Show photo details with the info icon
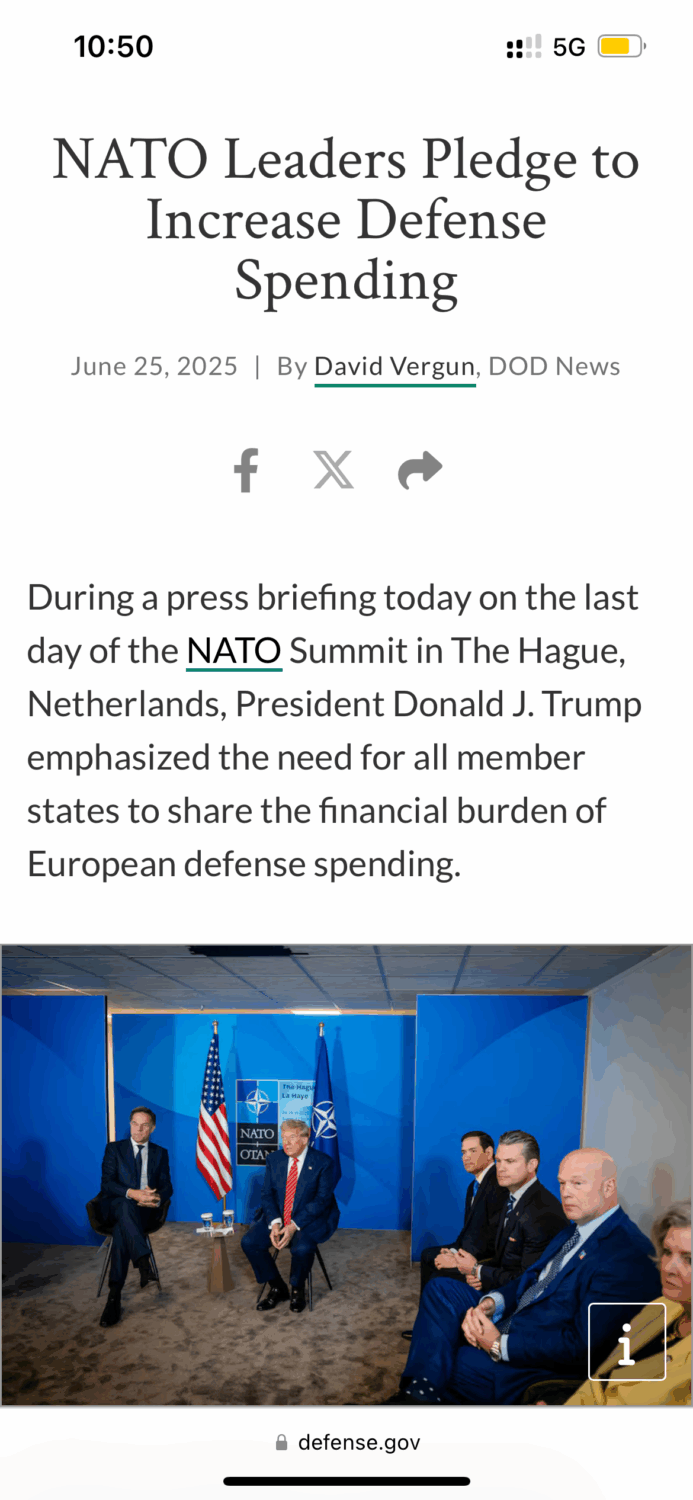 (x=627, y=1342)
